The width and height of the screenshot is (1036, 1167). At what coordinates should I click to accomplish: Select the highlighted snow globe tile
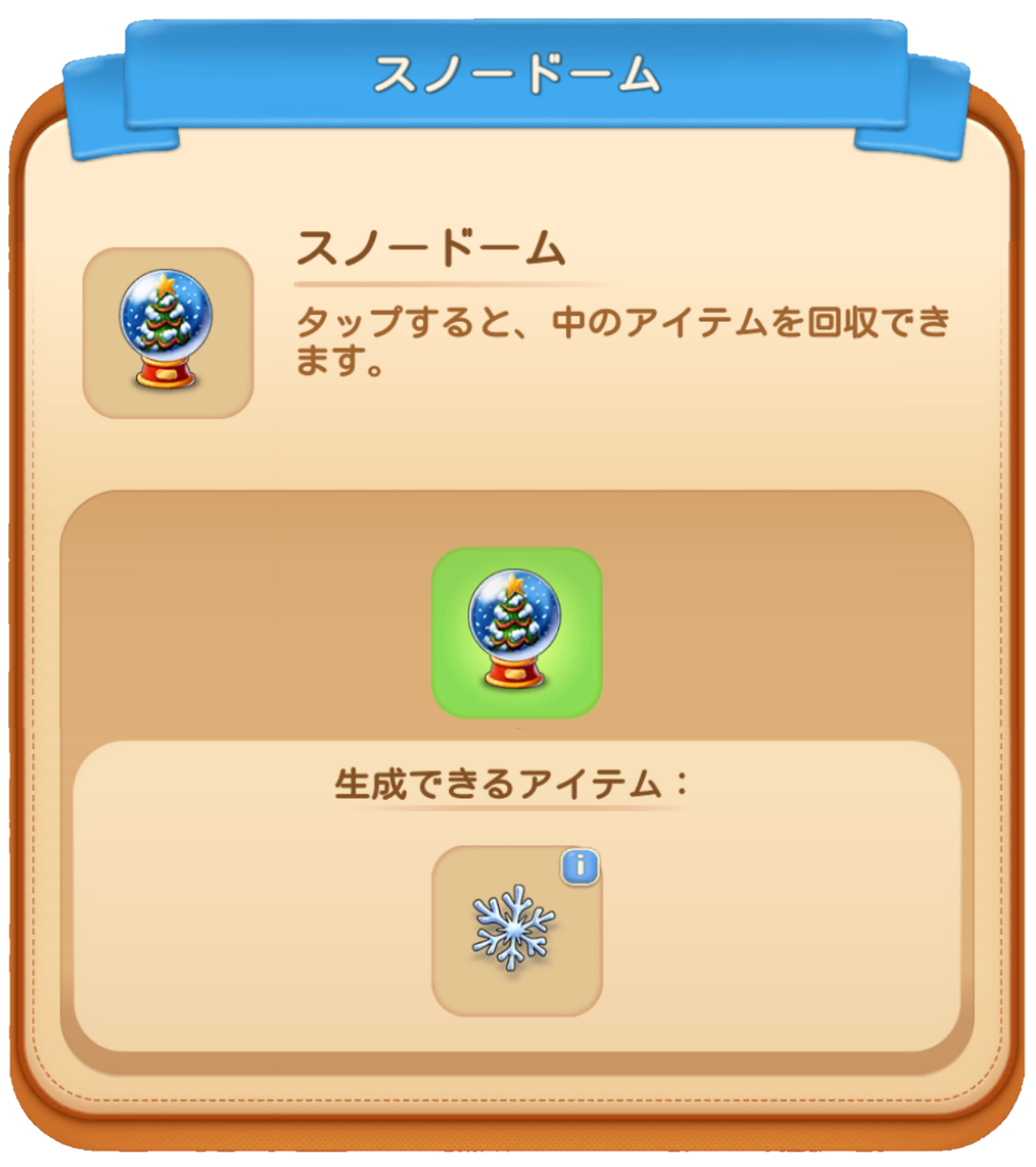click(x=517, y=633)
